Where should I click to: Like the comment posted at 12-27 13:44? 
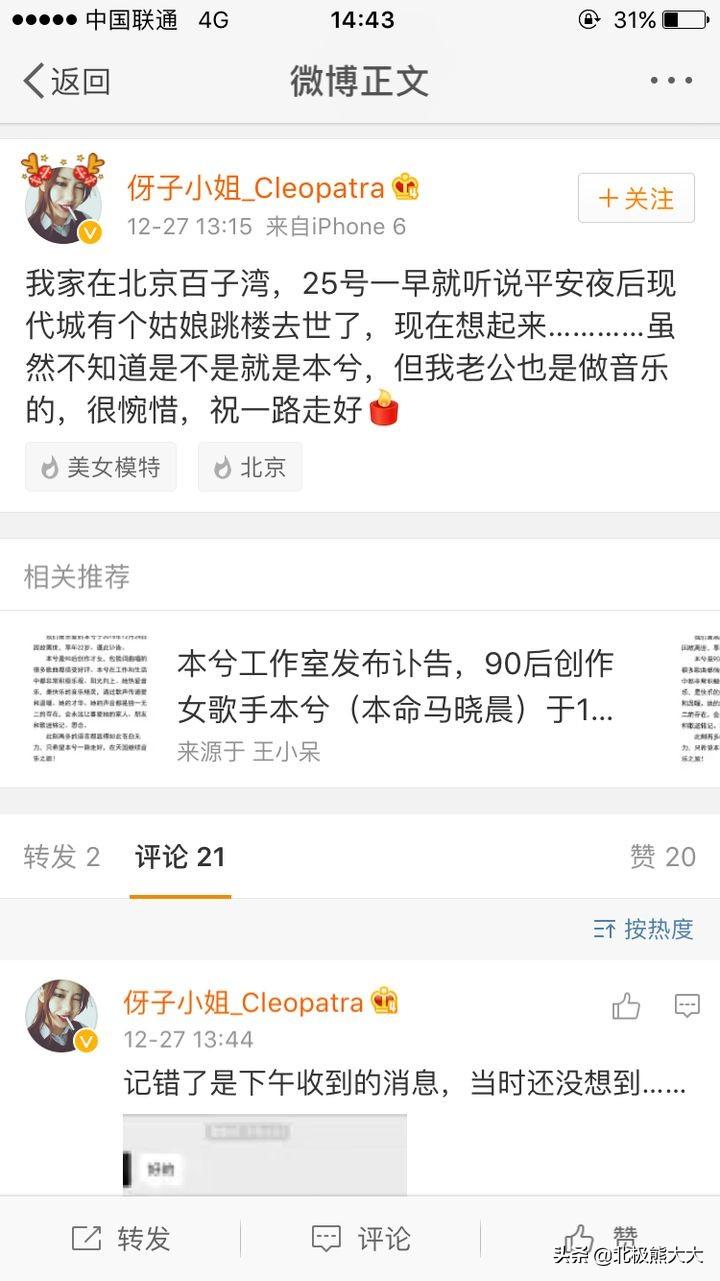[626, 1006]
